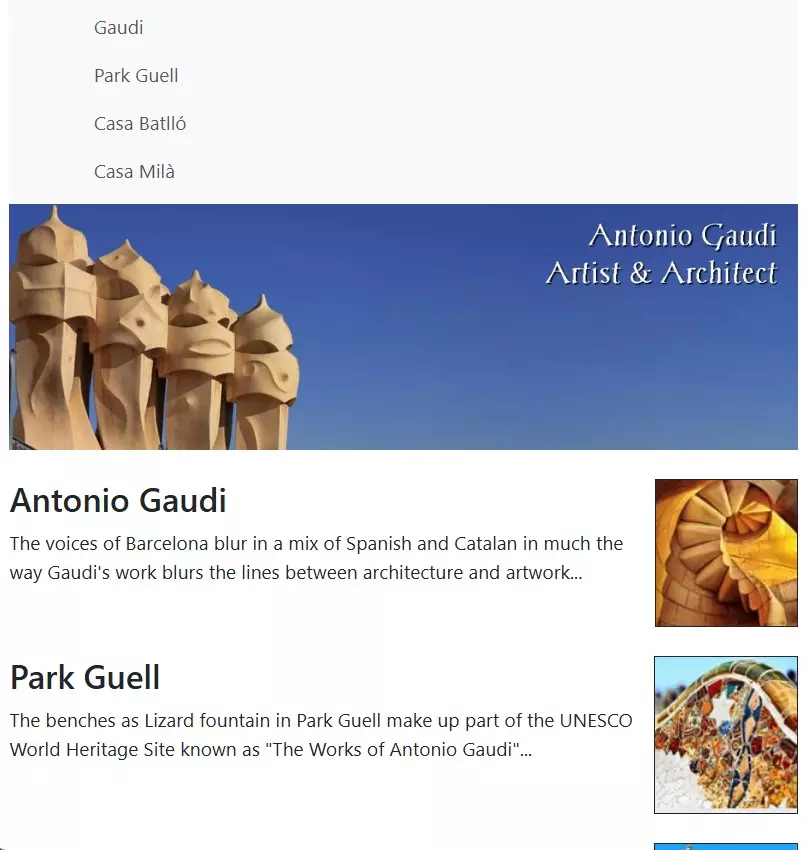Open the Casa Milà menu link

coord(134,172)
